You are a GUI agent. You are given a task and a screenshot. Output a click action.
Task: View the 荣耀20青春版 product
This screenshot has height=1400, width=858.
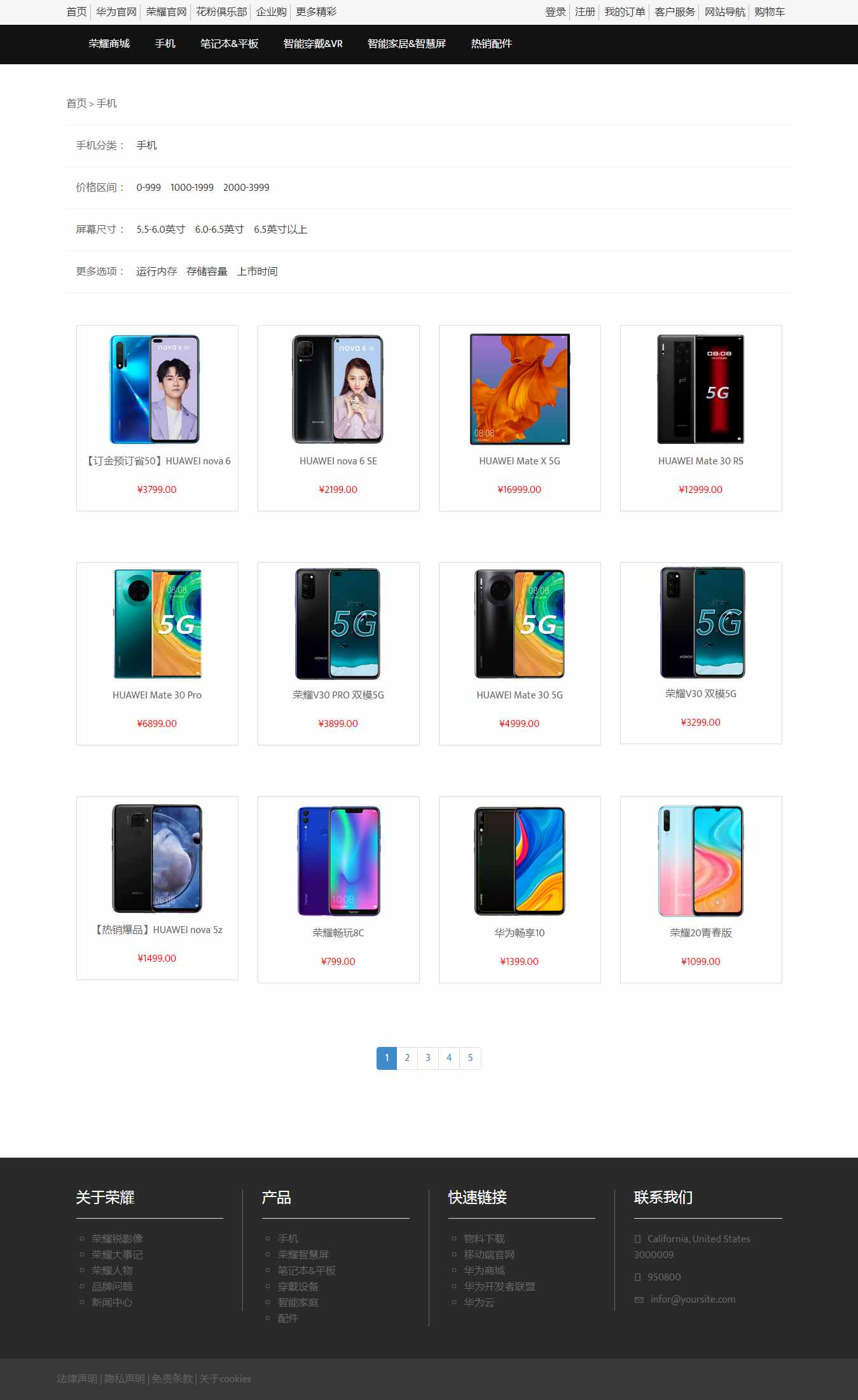click(701, 889)
